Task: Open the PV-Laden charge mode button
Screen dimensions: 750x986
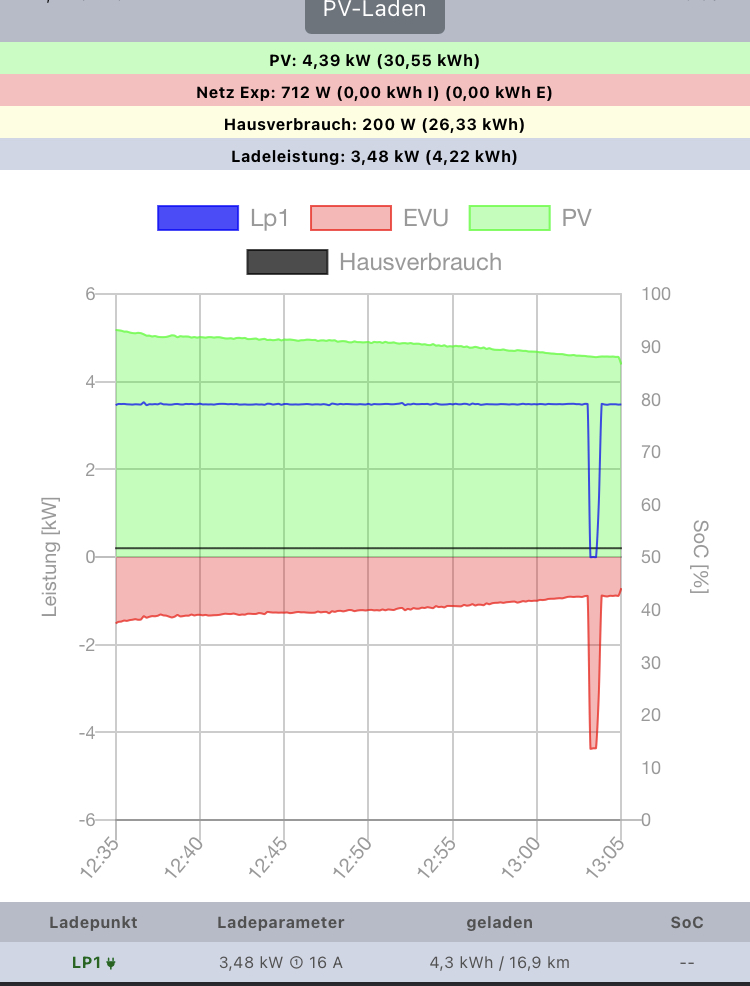Action: click(x=374, y=13)
